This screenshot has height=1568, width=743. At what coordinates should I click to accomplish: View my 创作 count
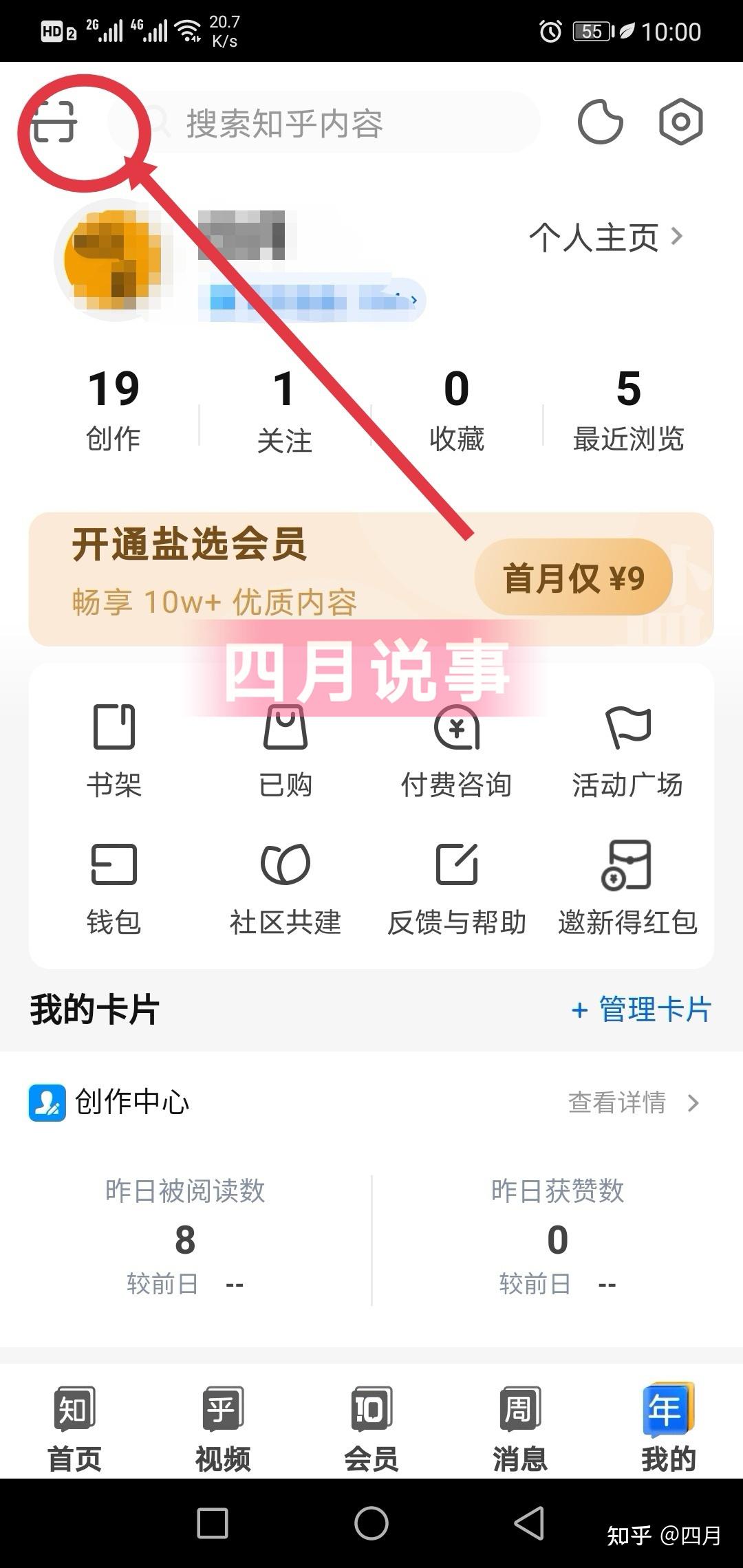coord(114,409)
